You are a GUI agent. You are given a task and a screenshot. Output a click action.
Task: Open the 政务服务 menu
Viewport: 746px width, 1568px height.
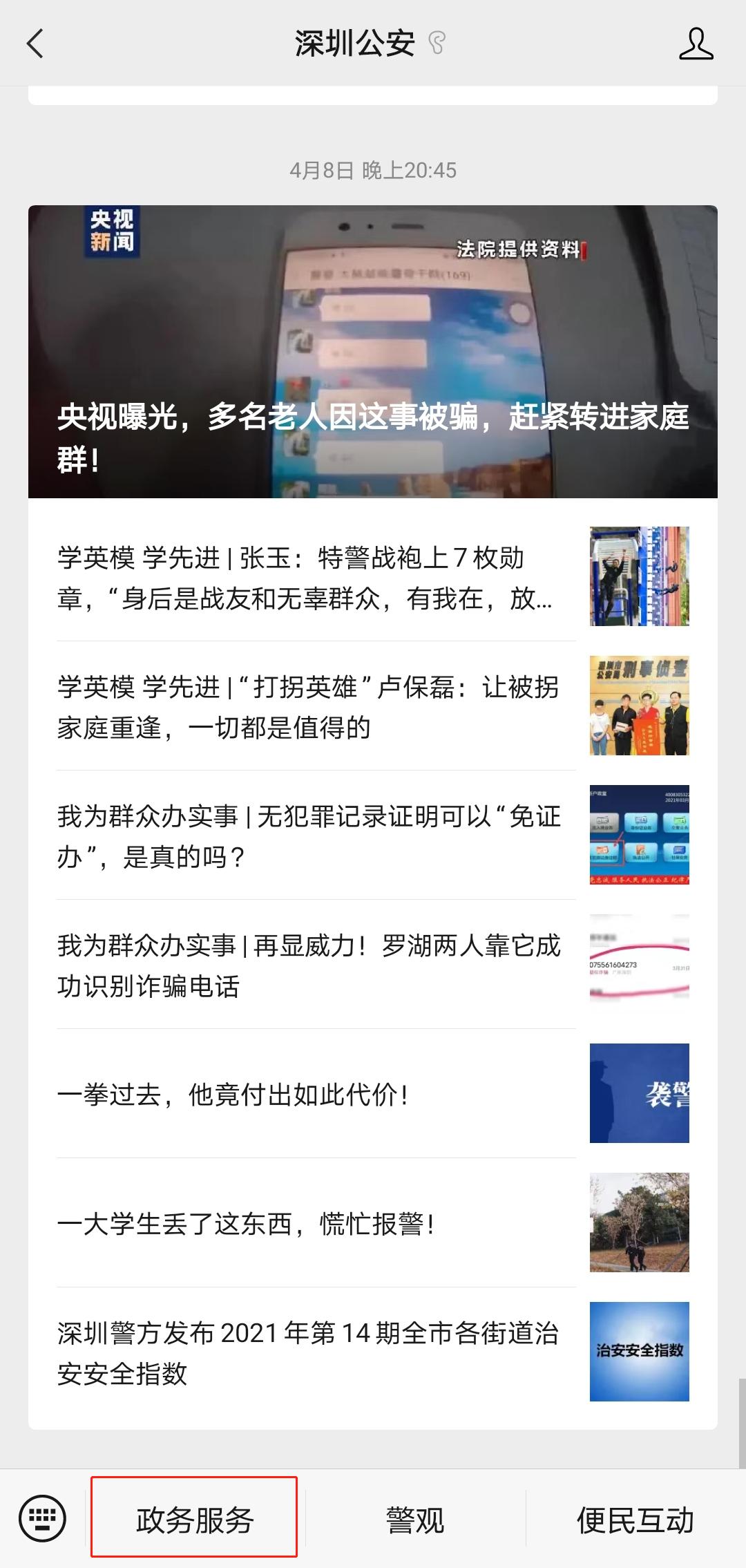pos(194,1520)
